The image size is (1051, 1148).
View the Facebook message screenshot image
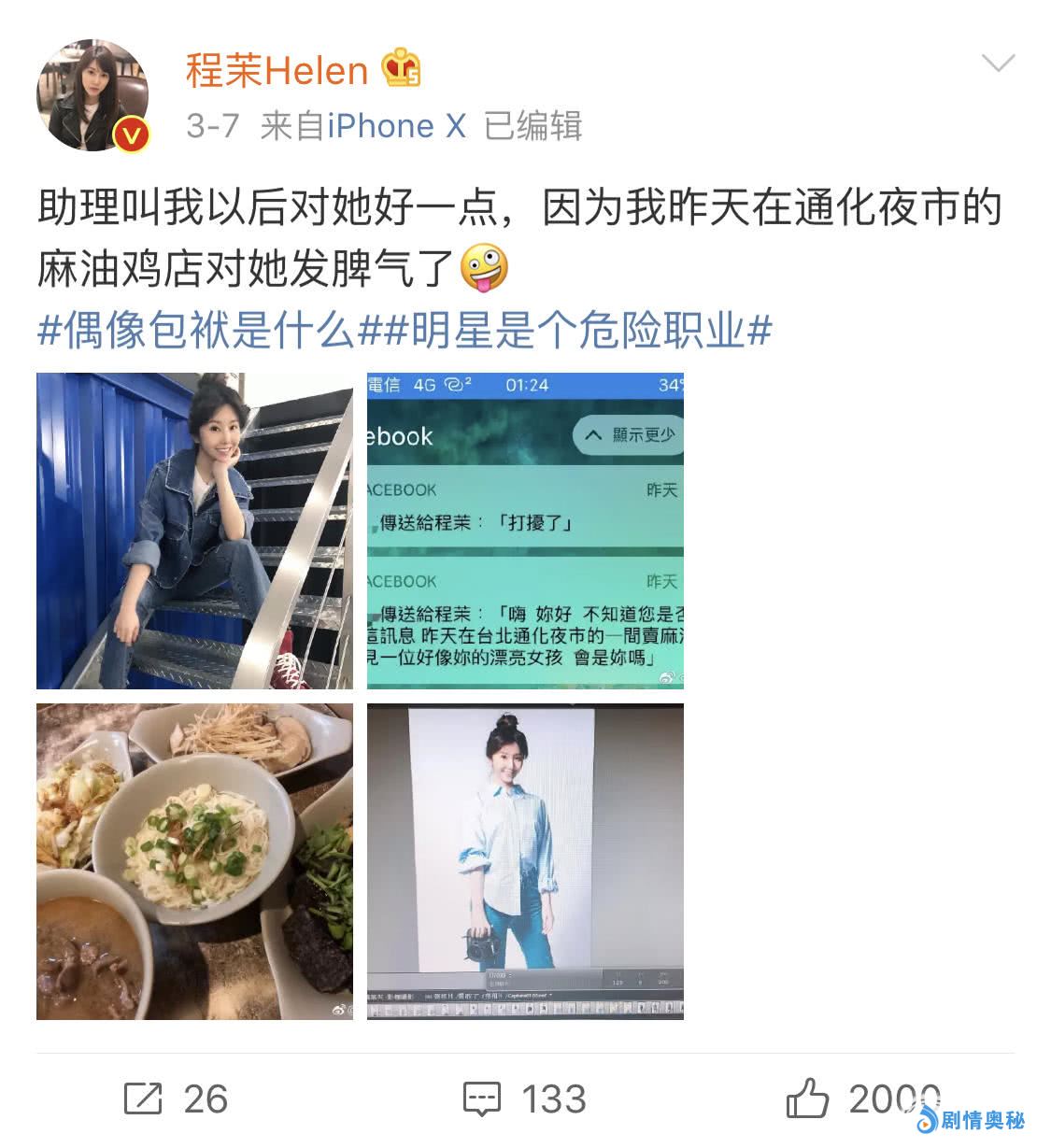coord(525,531)
